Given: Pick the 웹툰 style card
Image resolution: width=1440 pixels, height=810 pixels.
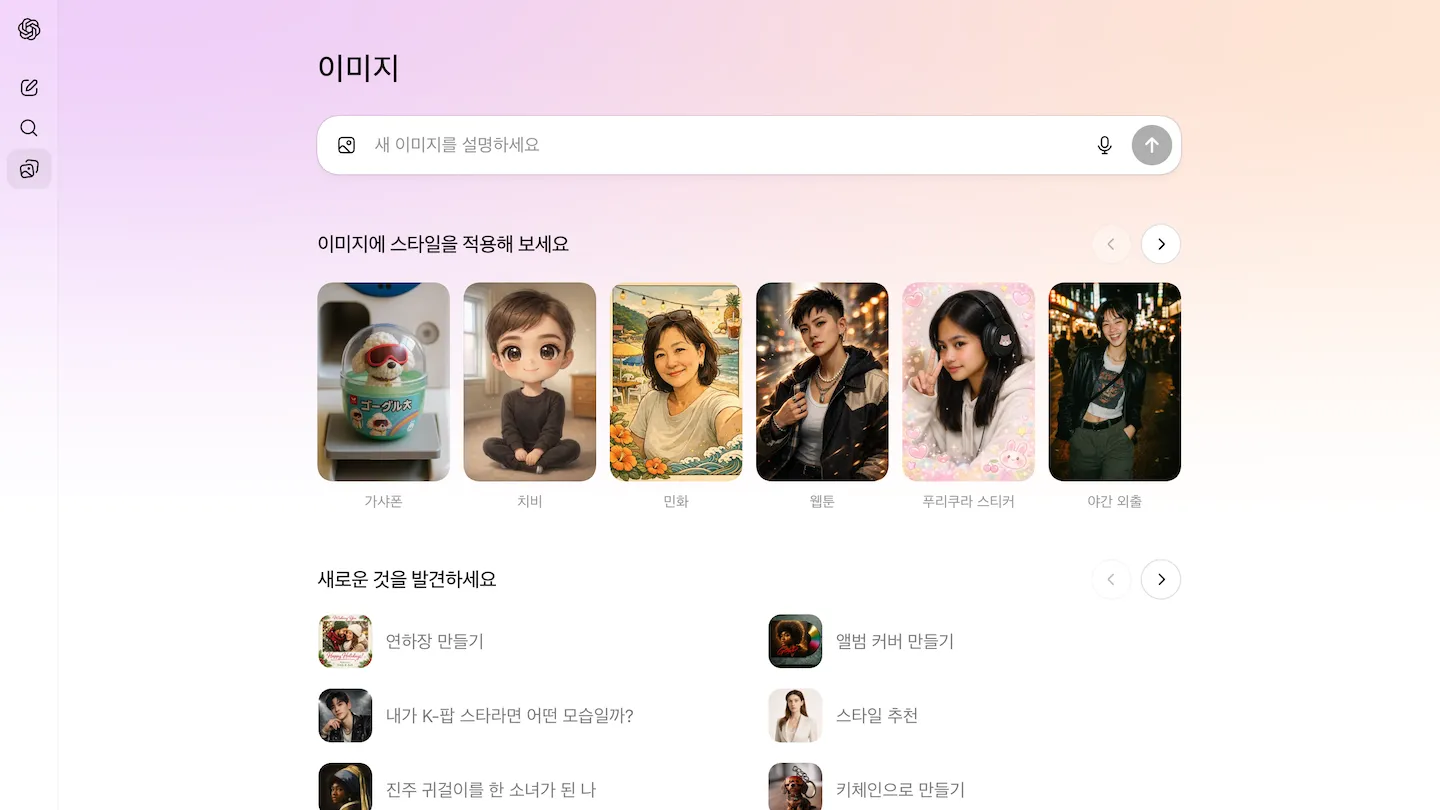Looking at the screenshot, I should click(x=822, y=382).
